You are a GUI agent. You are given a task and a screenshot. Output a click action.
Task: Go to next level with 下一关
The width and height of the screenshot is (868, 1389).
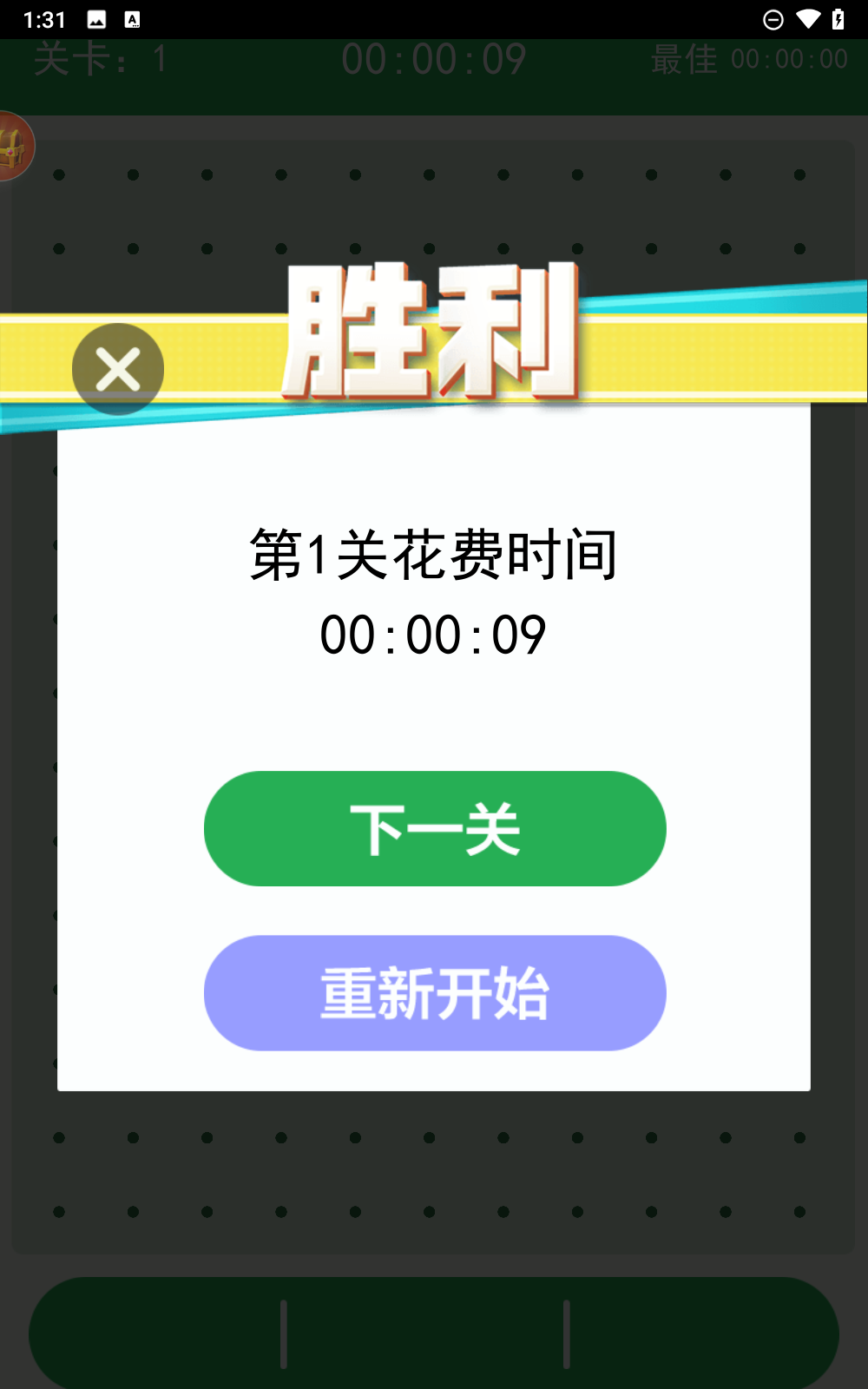(435, 829)
